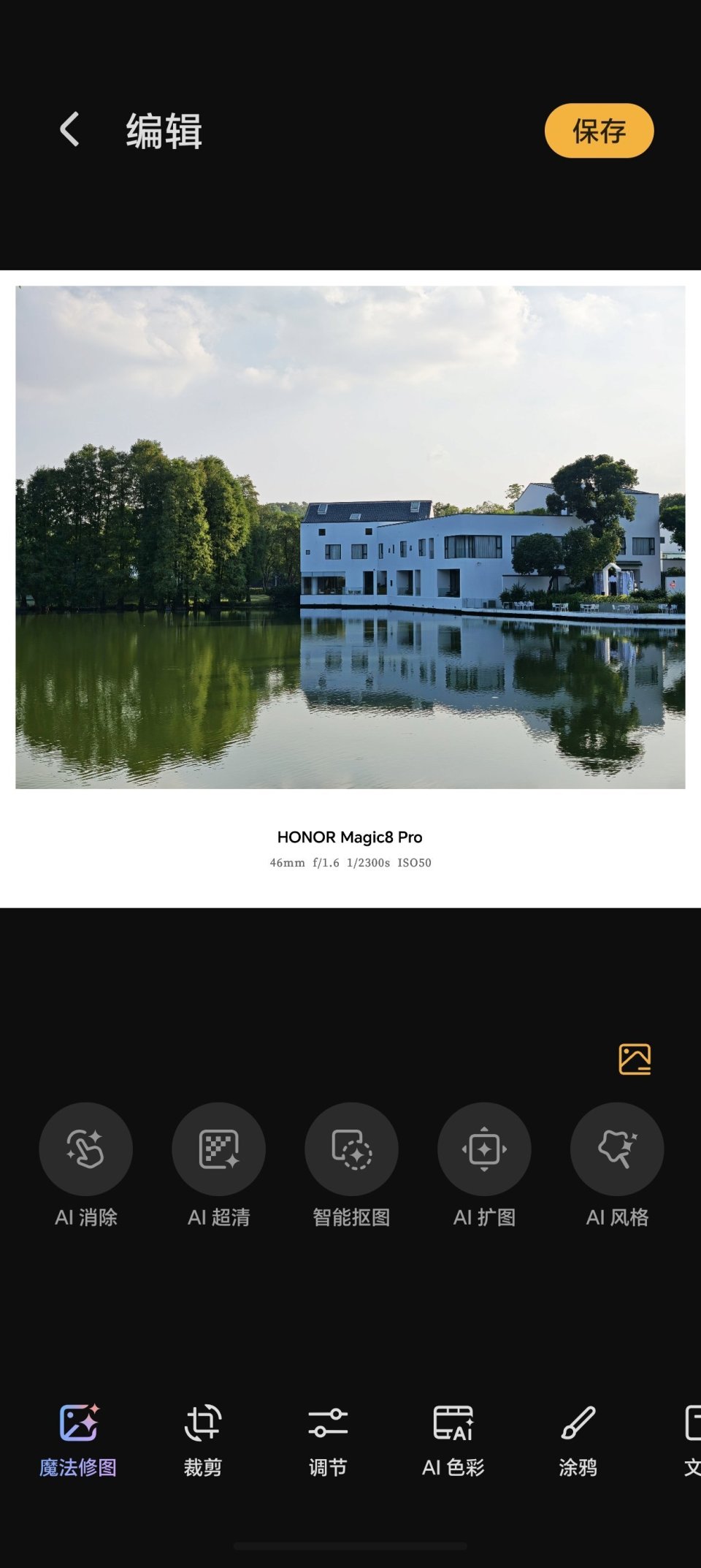The image size is (701, 1568).
Task: Save the edited photo with 保存
Action: click(599, 131)
